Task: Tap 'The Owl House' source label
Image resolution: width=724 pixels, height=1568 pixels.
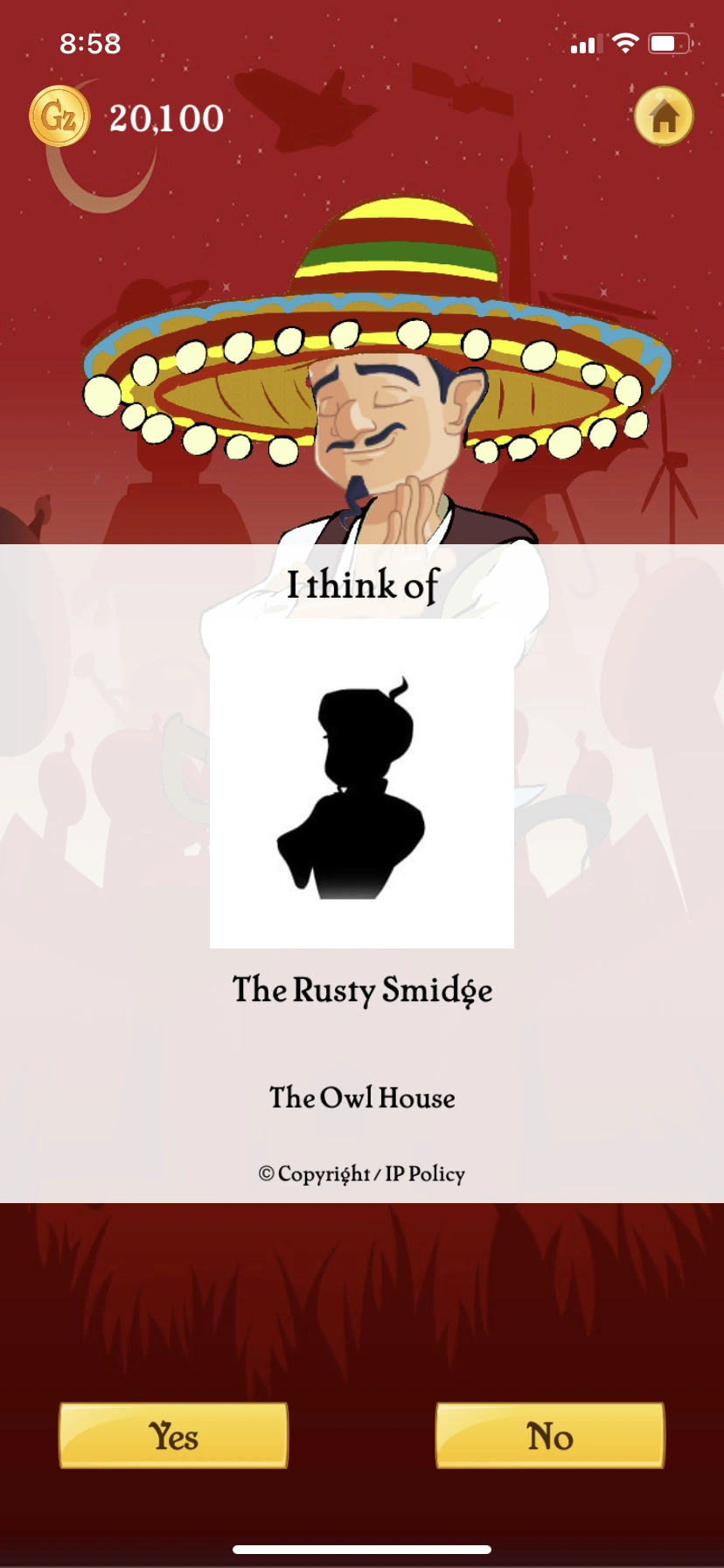Action: click(361, 1097)
